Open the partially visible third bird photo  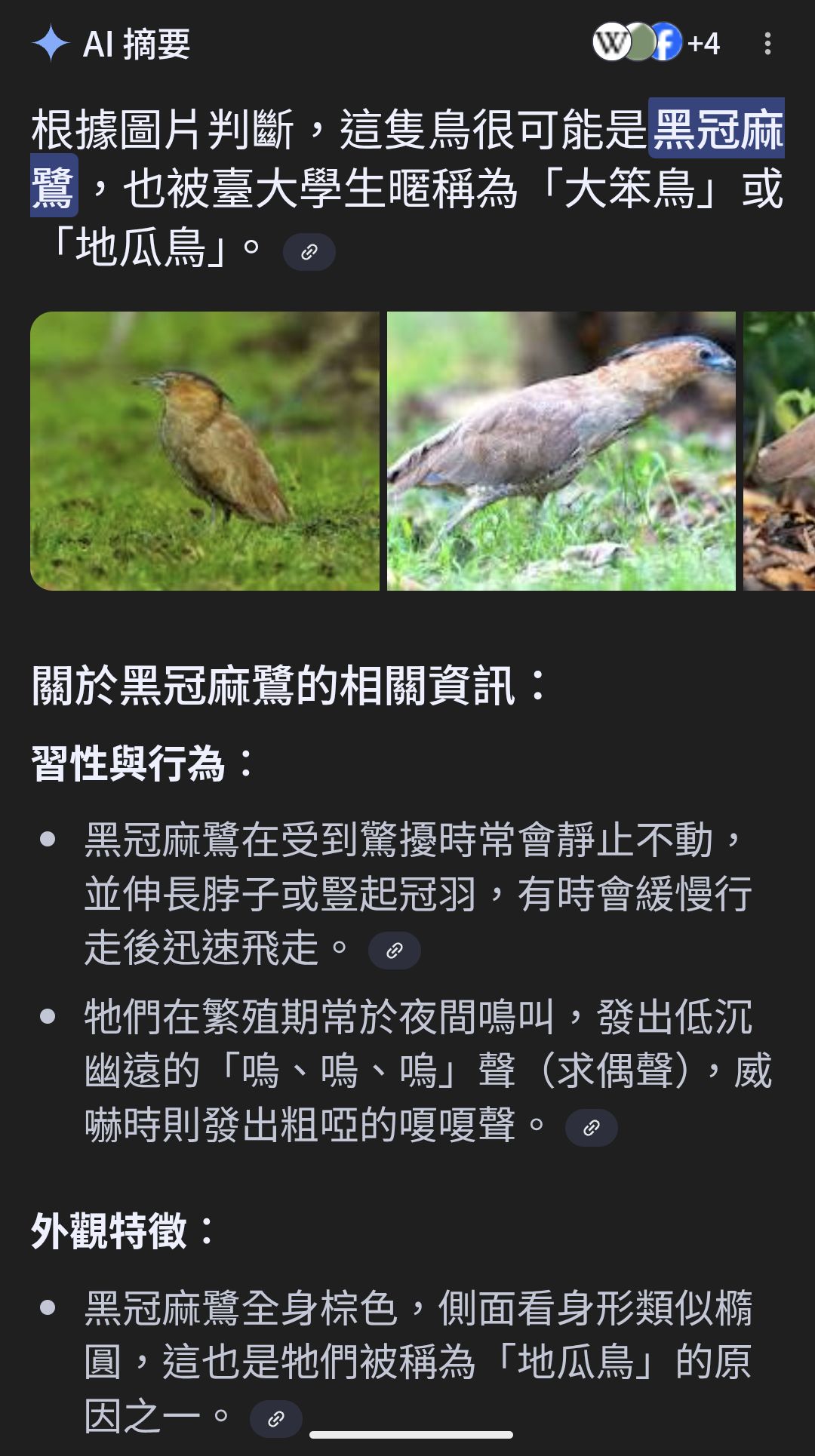[779, 451]
